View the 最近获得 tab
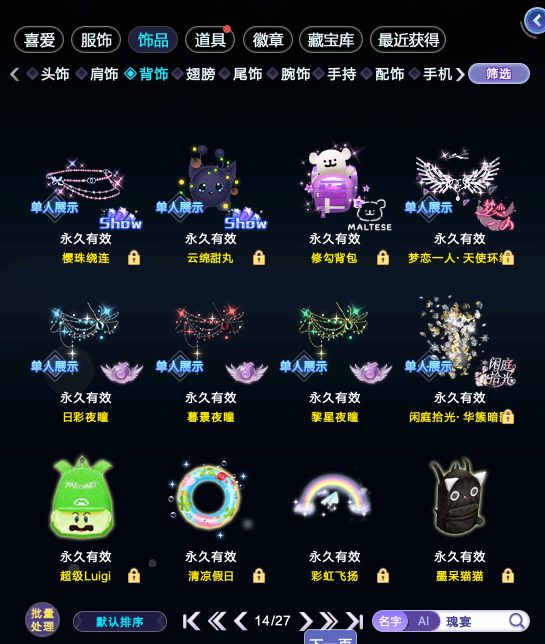Screen dimensions: 545x644 [408, 40]
